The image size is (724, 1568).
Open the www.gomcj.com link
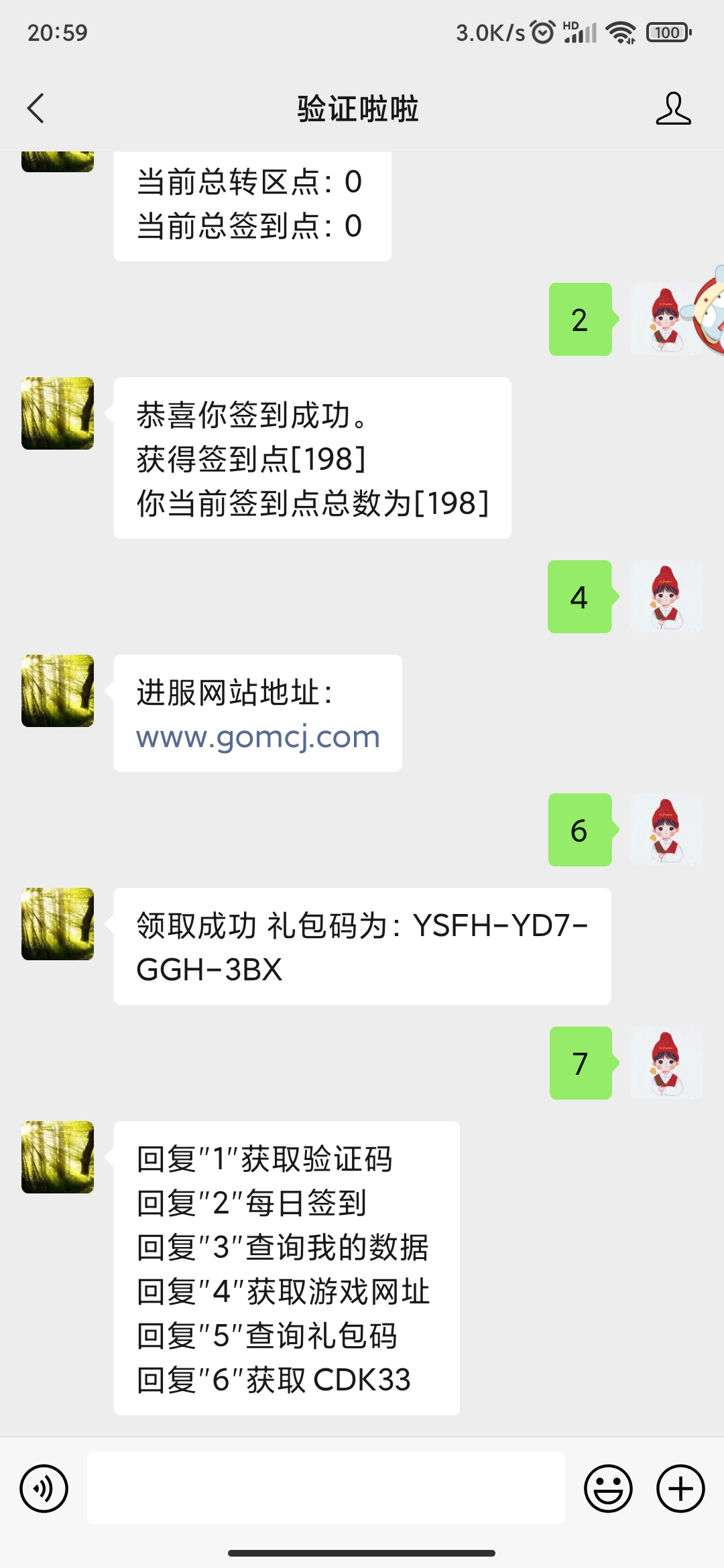point(258,737)
